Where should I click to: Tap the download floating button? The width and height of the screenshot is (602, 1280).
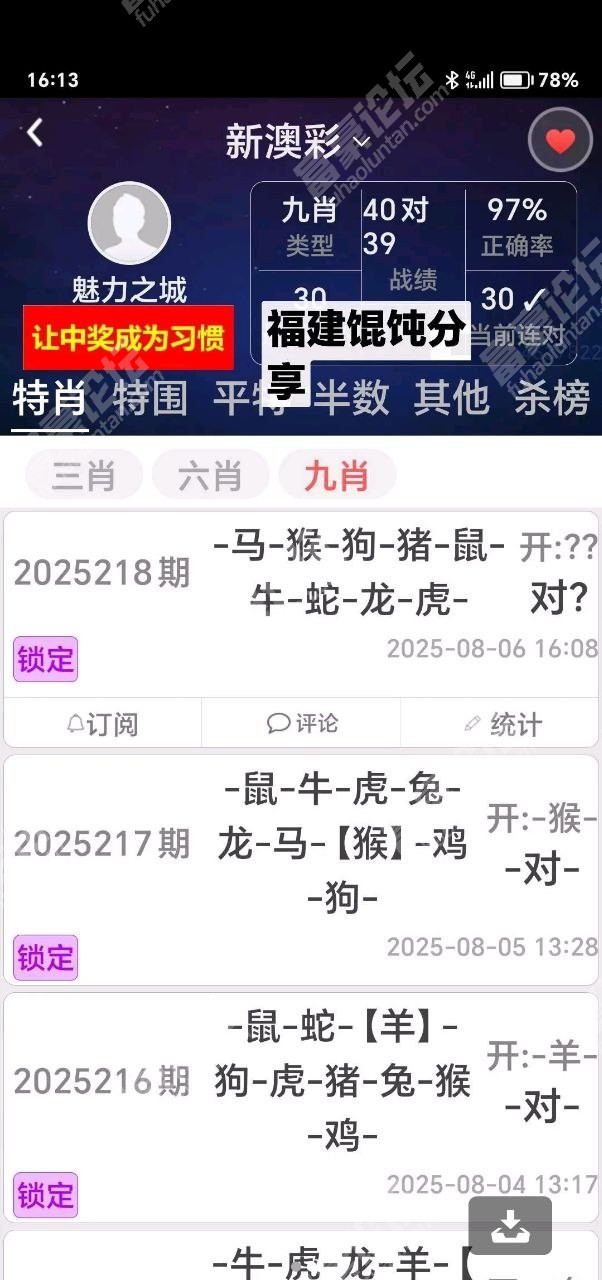click(510, 1225)
